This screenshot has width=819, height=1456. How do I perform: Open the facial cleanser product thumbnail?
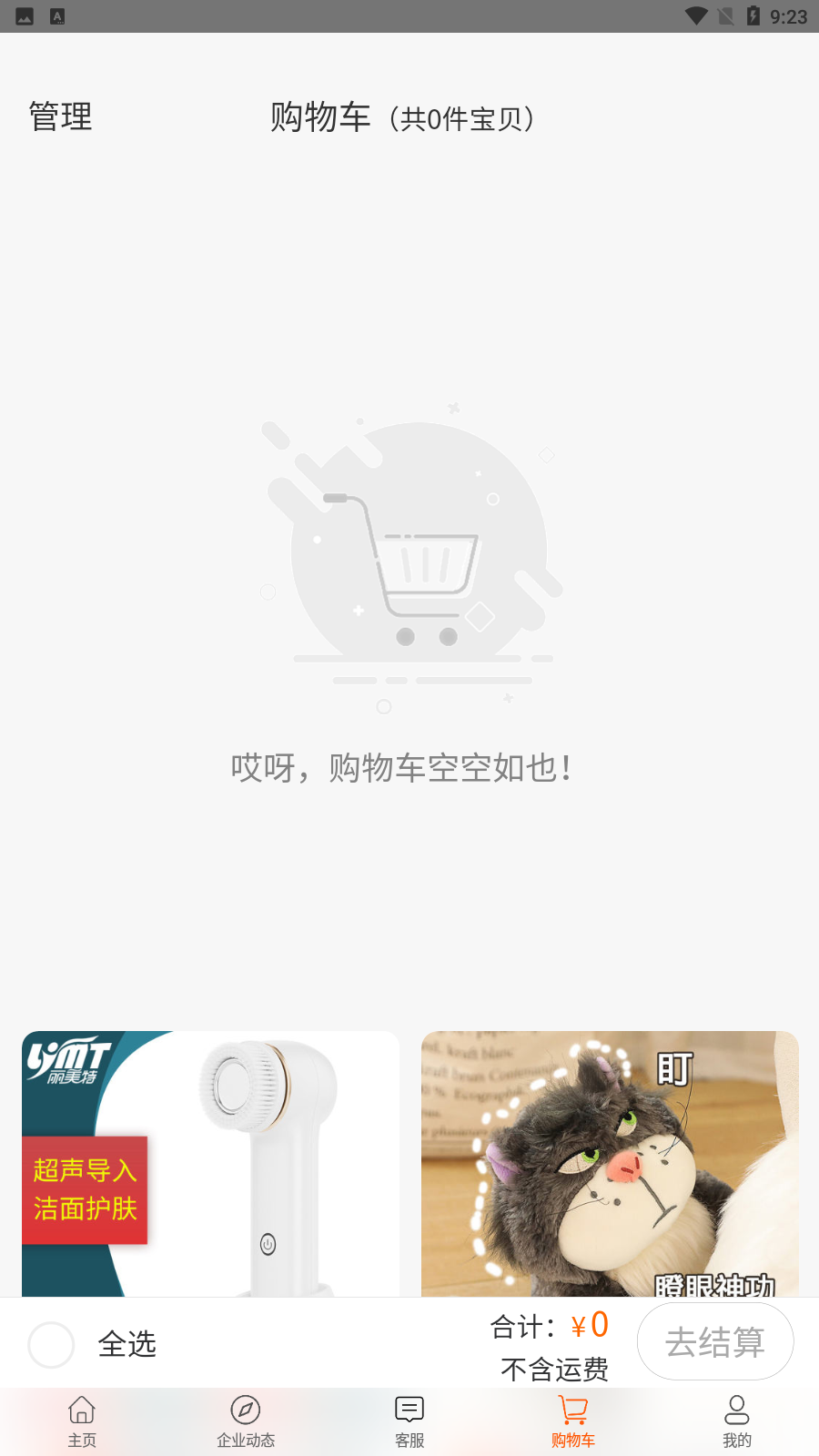[210, 1166]
